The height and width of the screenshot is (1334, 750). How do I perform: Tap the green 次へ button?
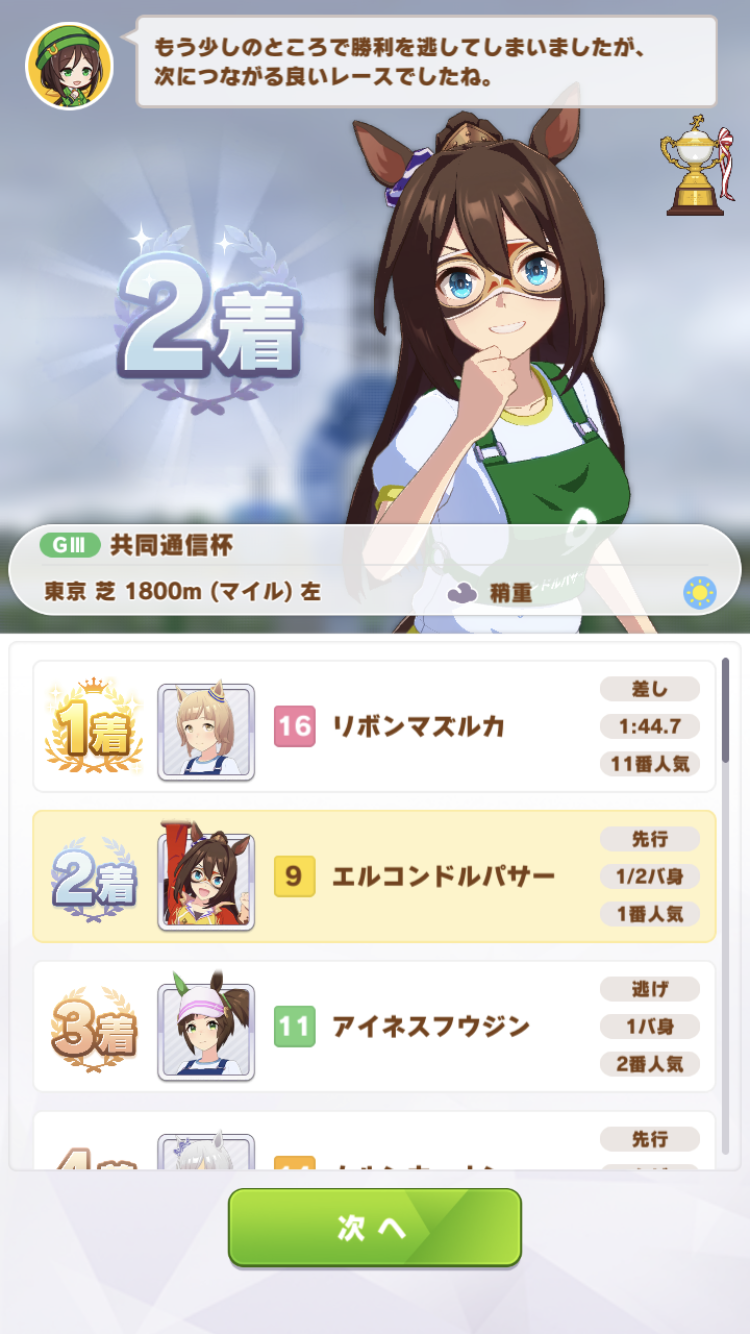(374, 1227)
